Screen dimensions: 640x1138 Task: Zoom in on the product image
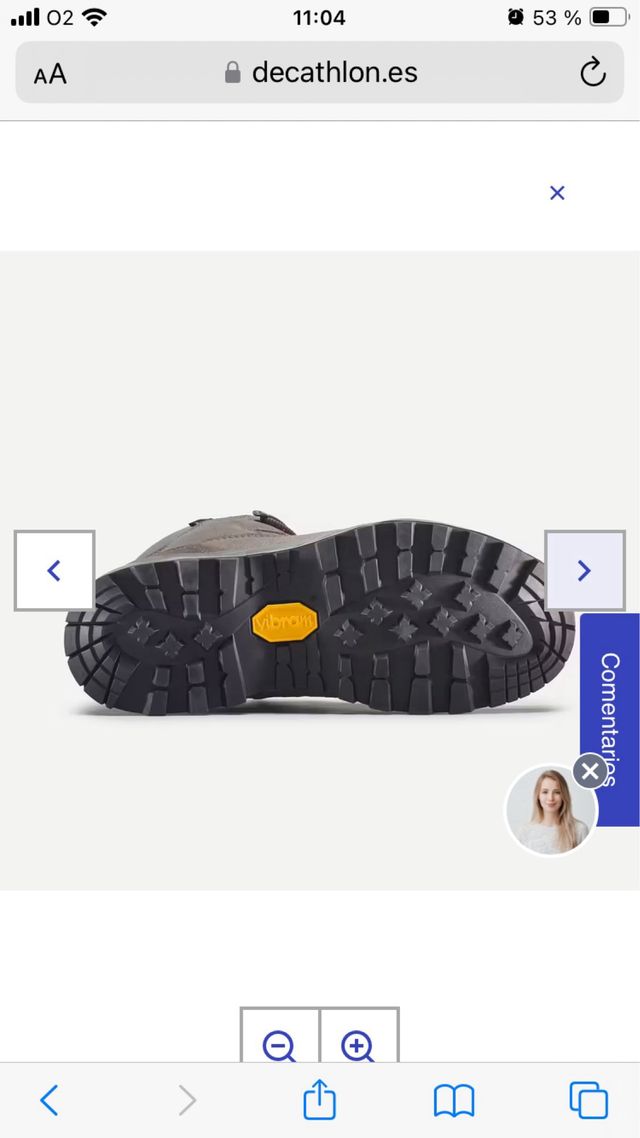(x=357, y=1046)
